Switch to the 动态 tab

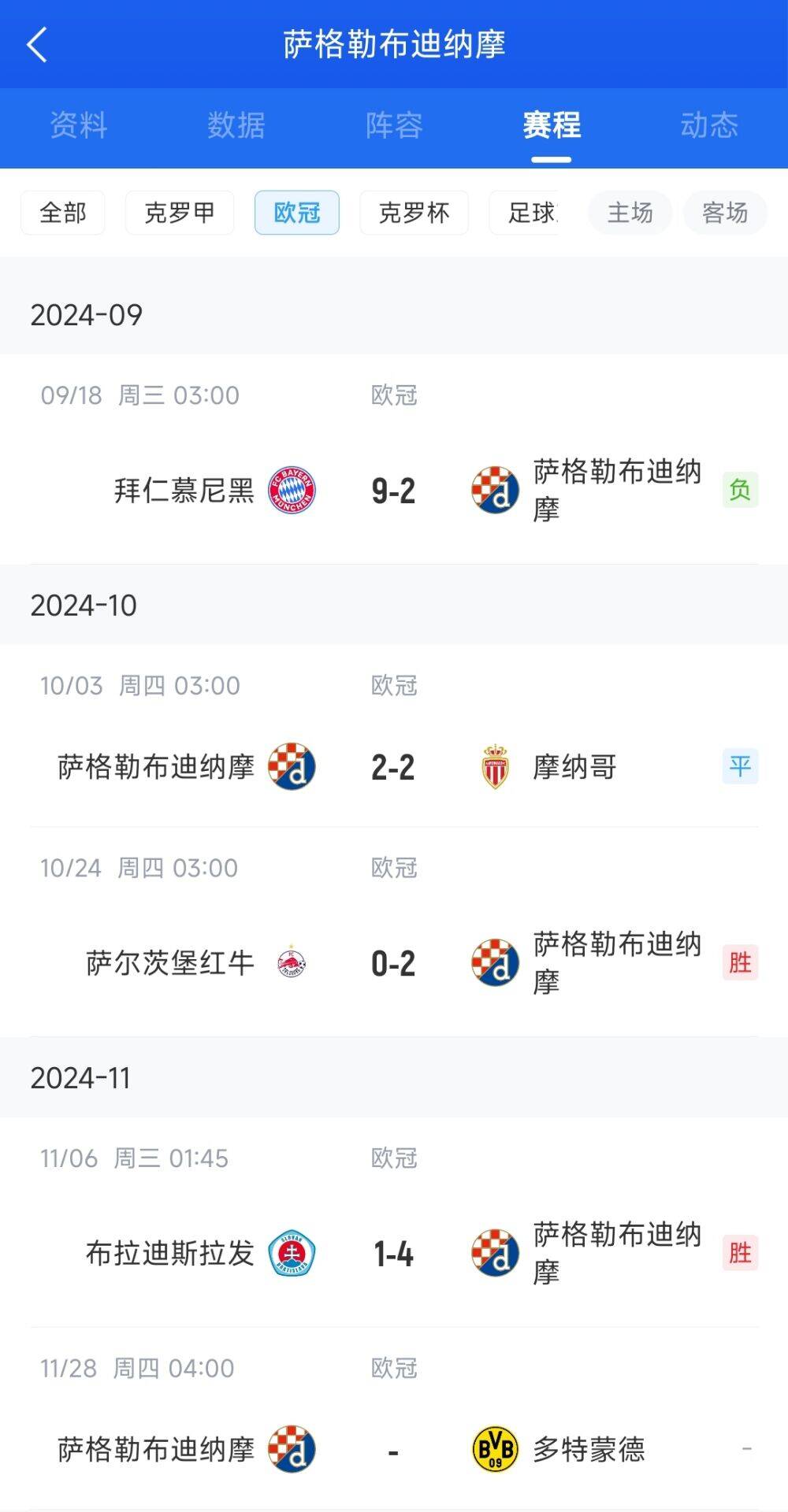pos(709,125)
